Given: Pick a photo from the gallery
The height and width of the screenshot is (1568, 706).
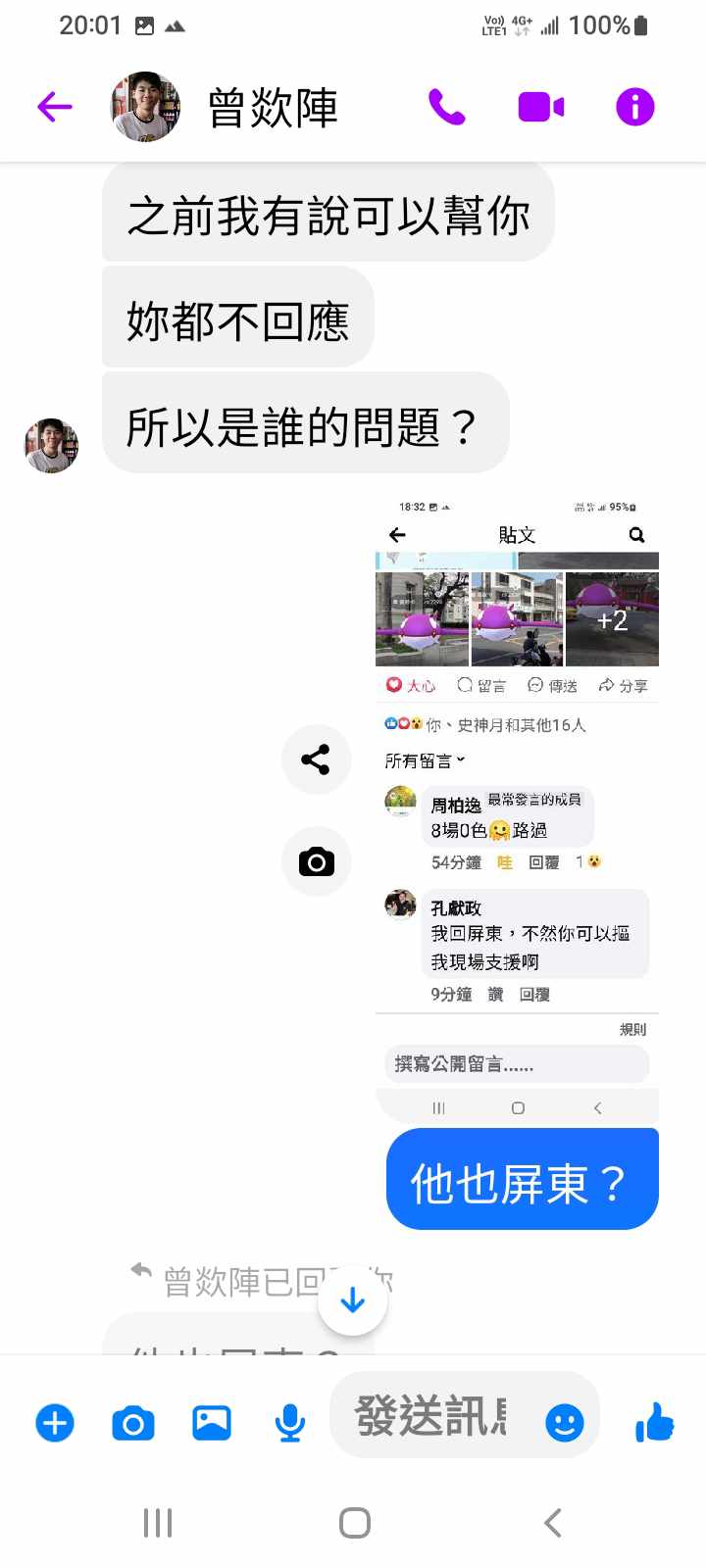Looking at the screenshot, I should pyautogui.click(x=212, y=1422).
